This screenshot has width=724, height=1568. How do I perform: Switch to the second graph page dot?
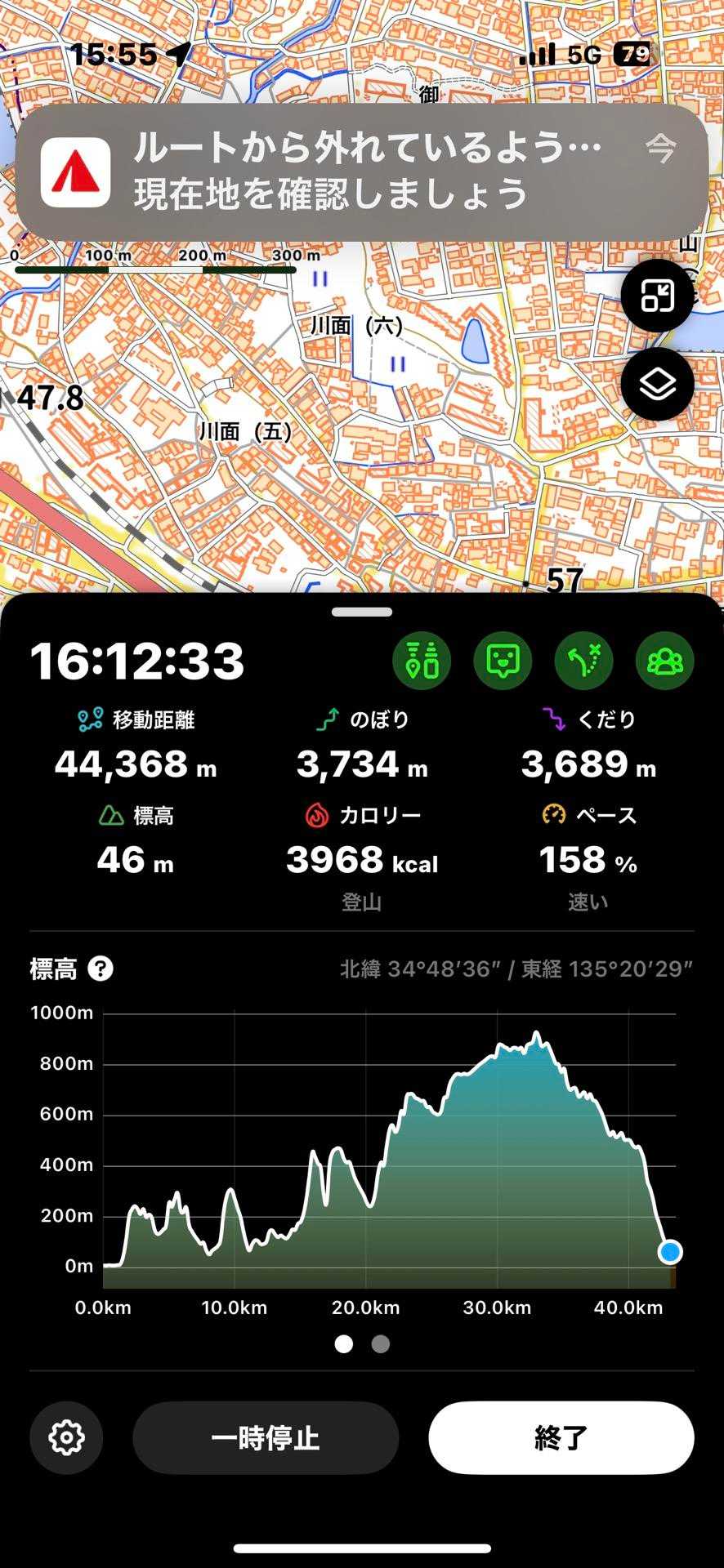coord(381,1344)
